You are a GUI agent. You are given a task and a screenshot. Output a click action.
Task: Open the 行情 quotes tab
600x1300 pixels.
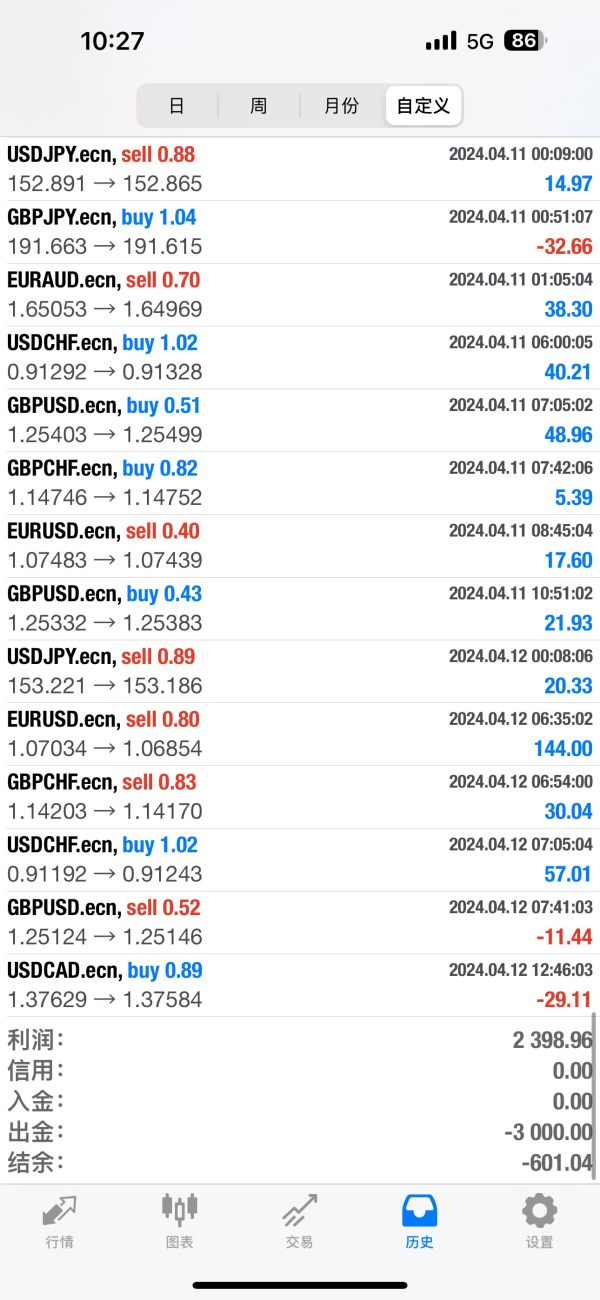coord(59,1221)
